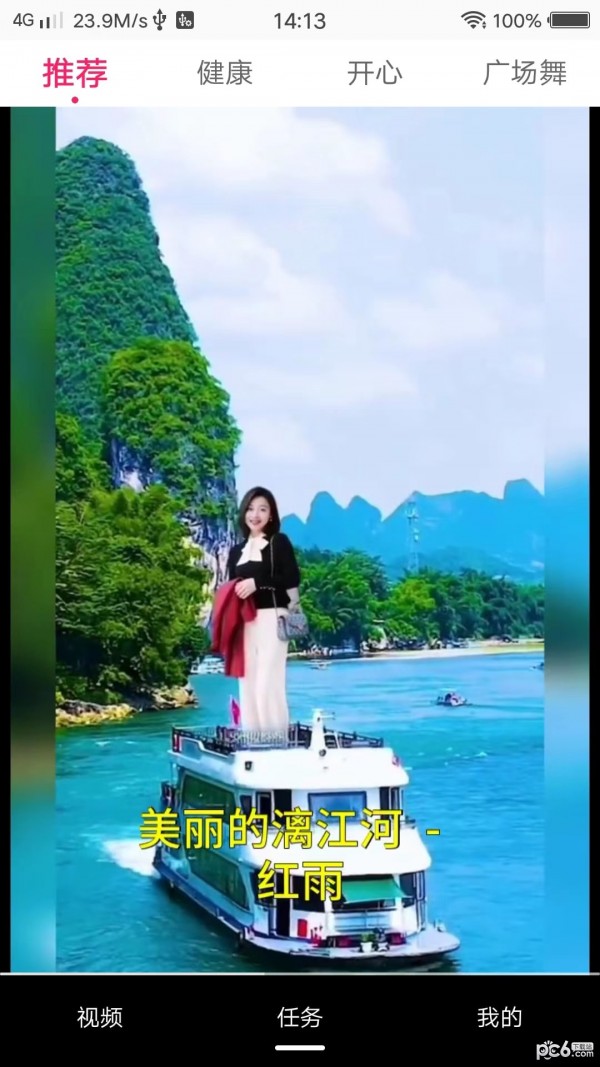Screen dimensions: 600x1067
Task: Open the 视频 bottom tab
Action: (100, 1018)
